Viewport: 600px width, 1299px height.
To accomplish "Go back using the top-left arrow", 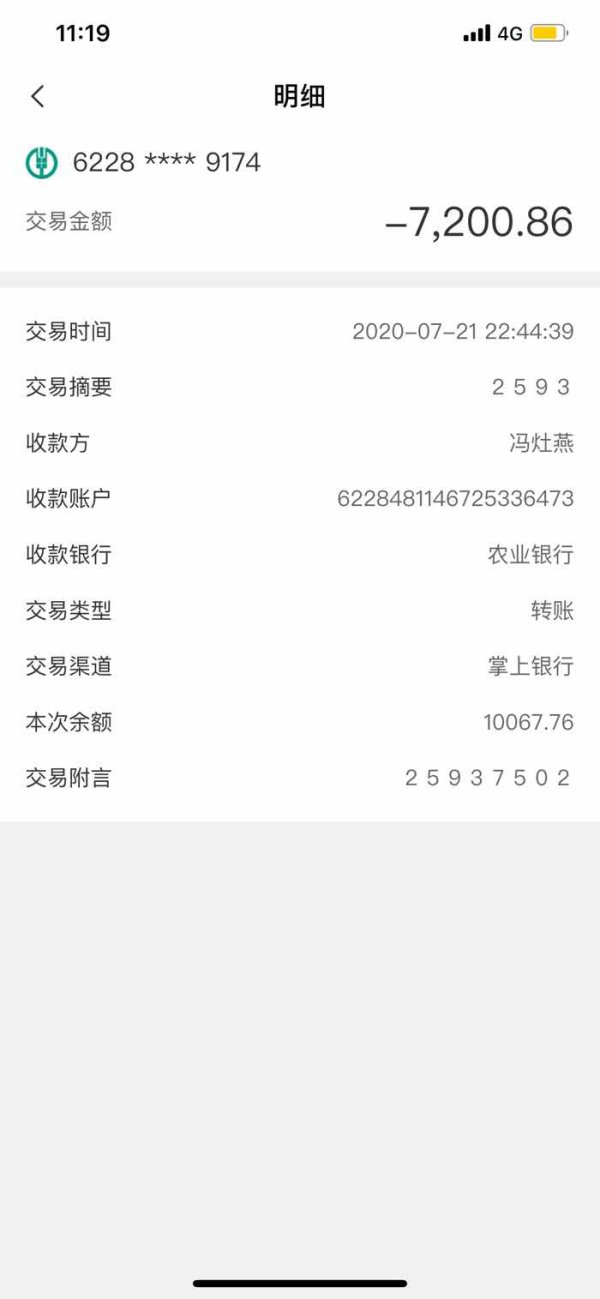I will (38, 96).
